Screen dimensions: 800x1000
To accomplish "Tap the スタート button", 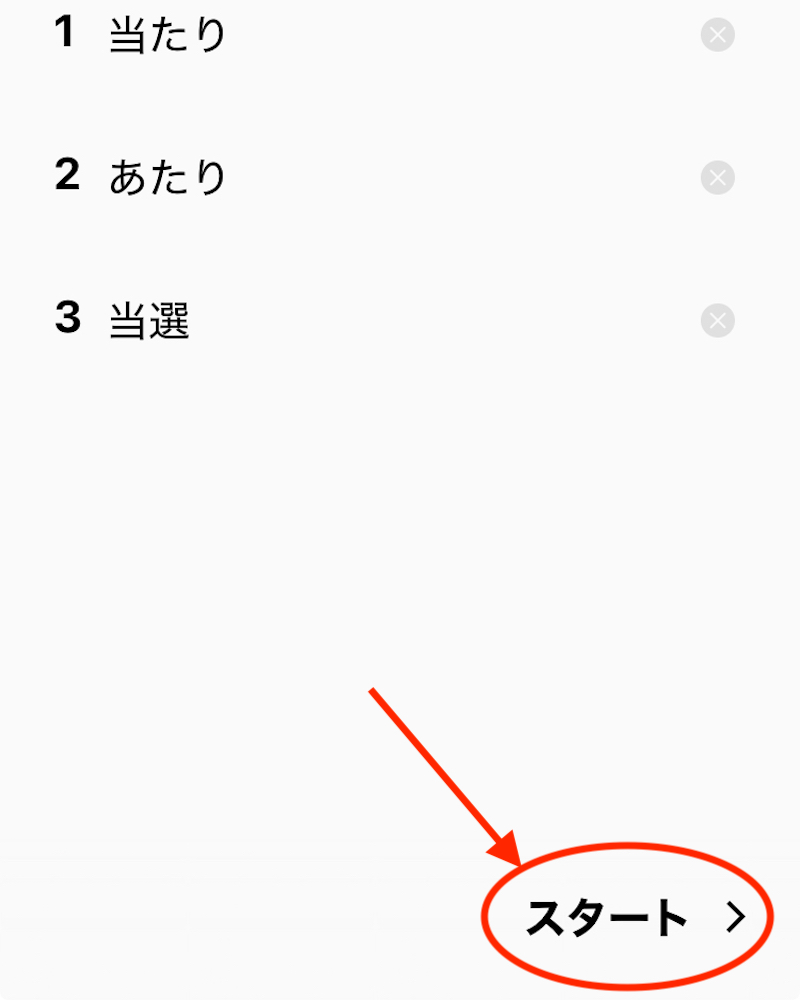I will coord(632,917).
